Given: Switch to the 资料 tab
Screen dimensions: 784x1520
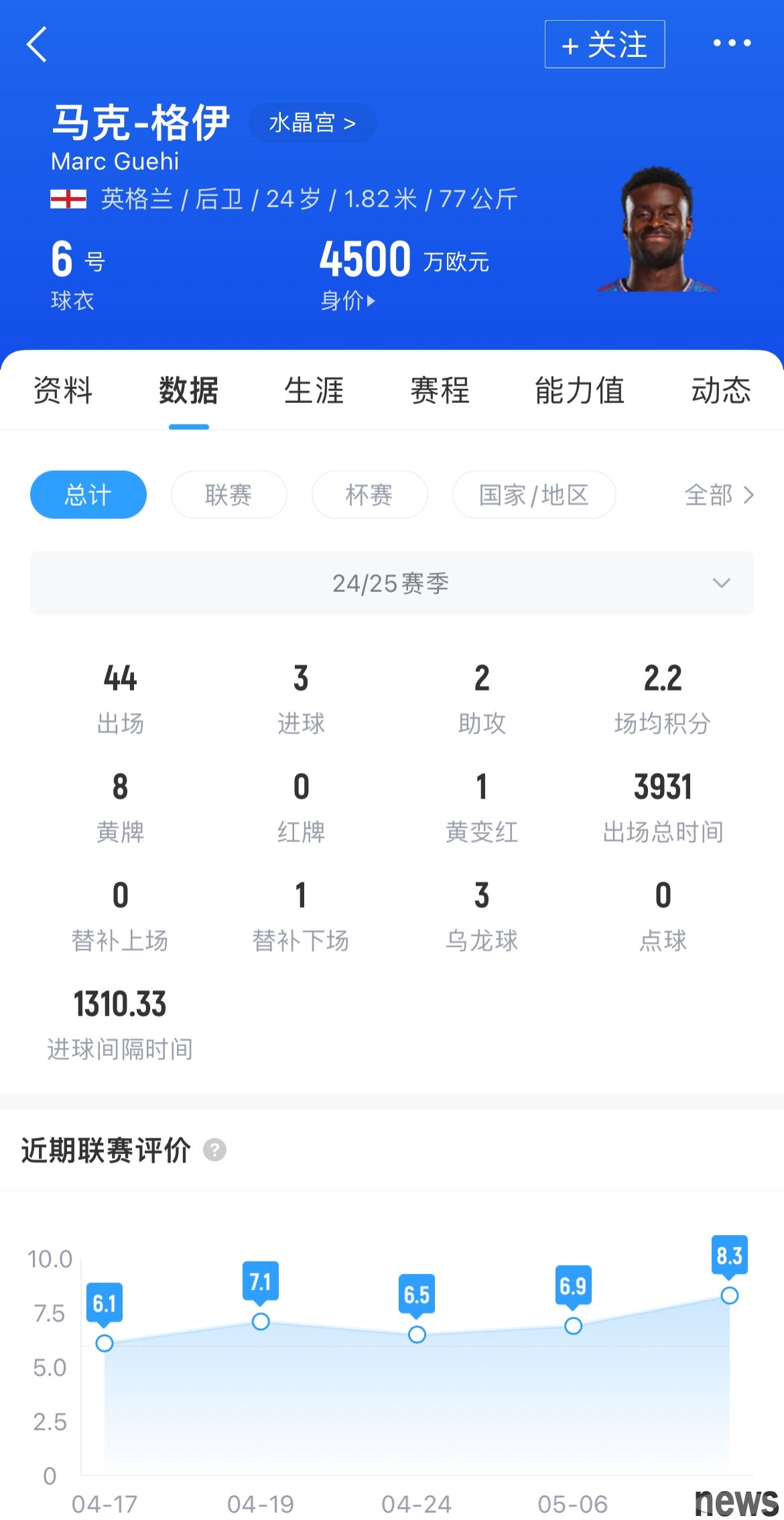Looking at the screenshot, I should coord(63,390).
